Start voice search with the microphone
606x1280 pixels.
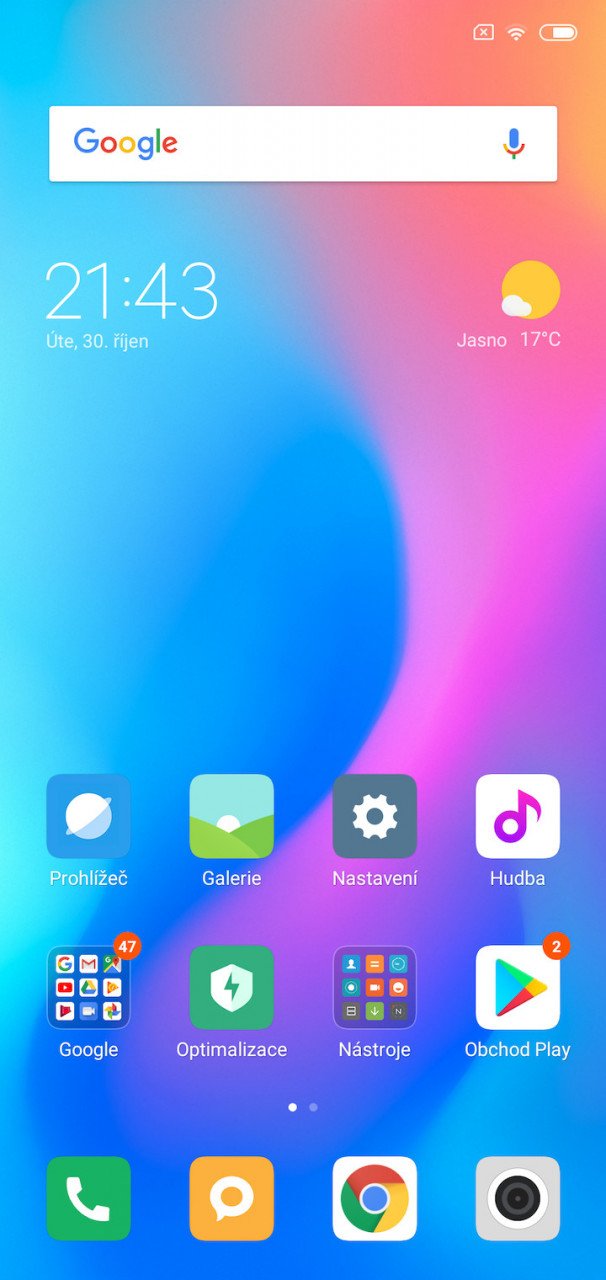[x=513, y=144]
